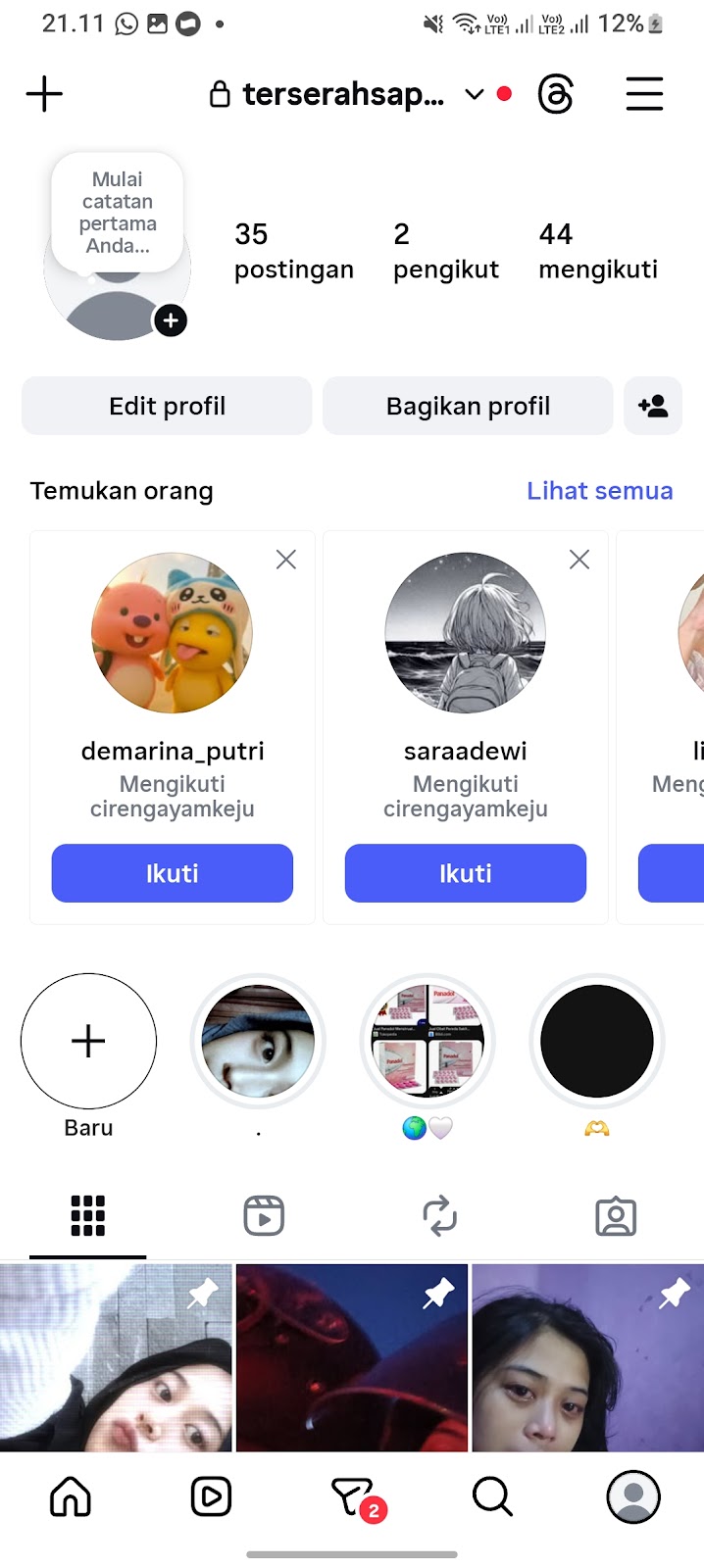The image size is (704, 1568).
Task: Open the add-person discover icon button
Action: click(x=653, y=406)
